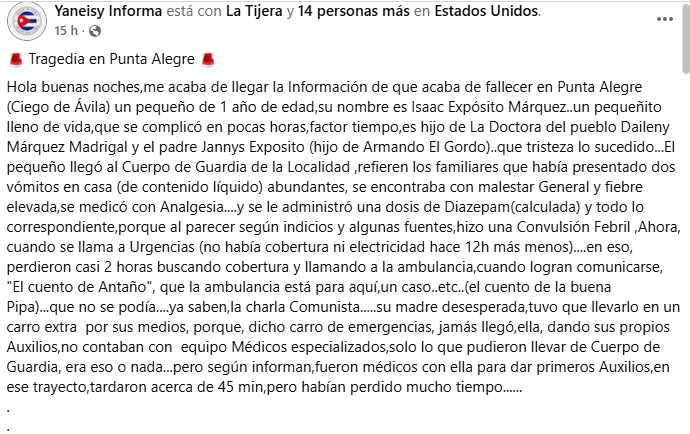
Task: Open the Estados Unidos location link
Action: point(489,12)
